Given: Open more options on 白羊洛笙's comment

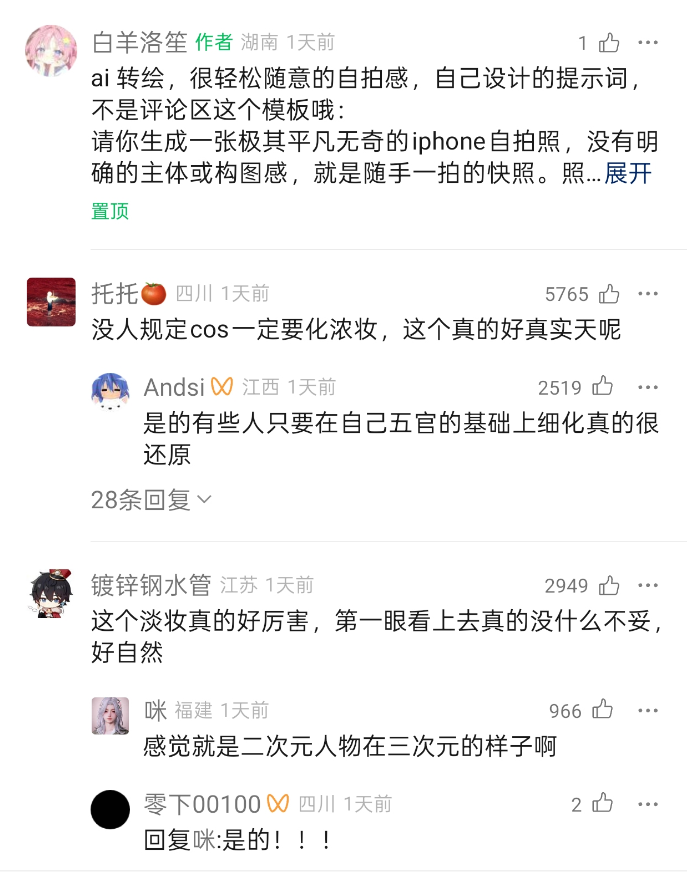Looking at the screenshot, I should coord(648,43).
